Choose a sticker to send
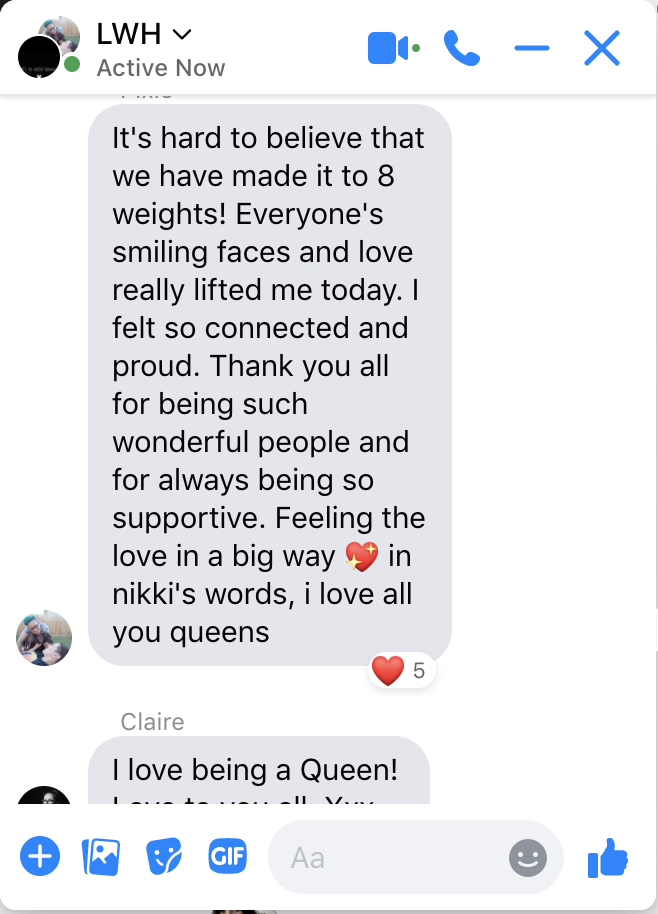The width and height of the screenshot is (658, 914). [164, 856]
